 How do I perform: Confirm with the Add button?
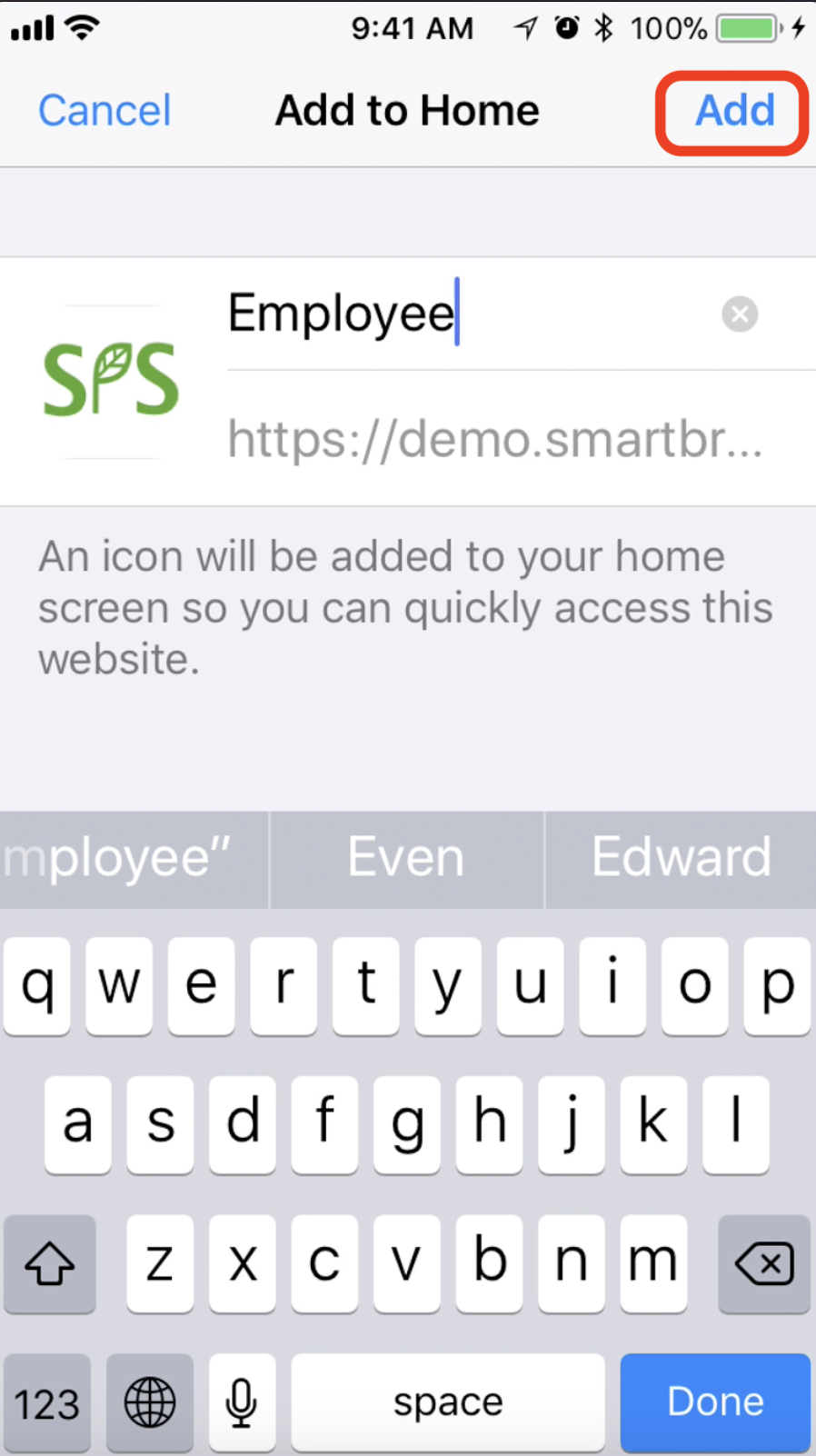point(734,111)
